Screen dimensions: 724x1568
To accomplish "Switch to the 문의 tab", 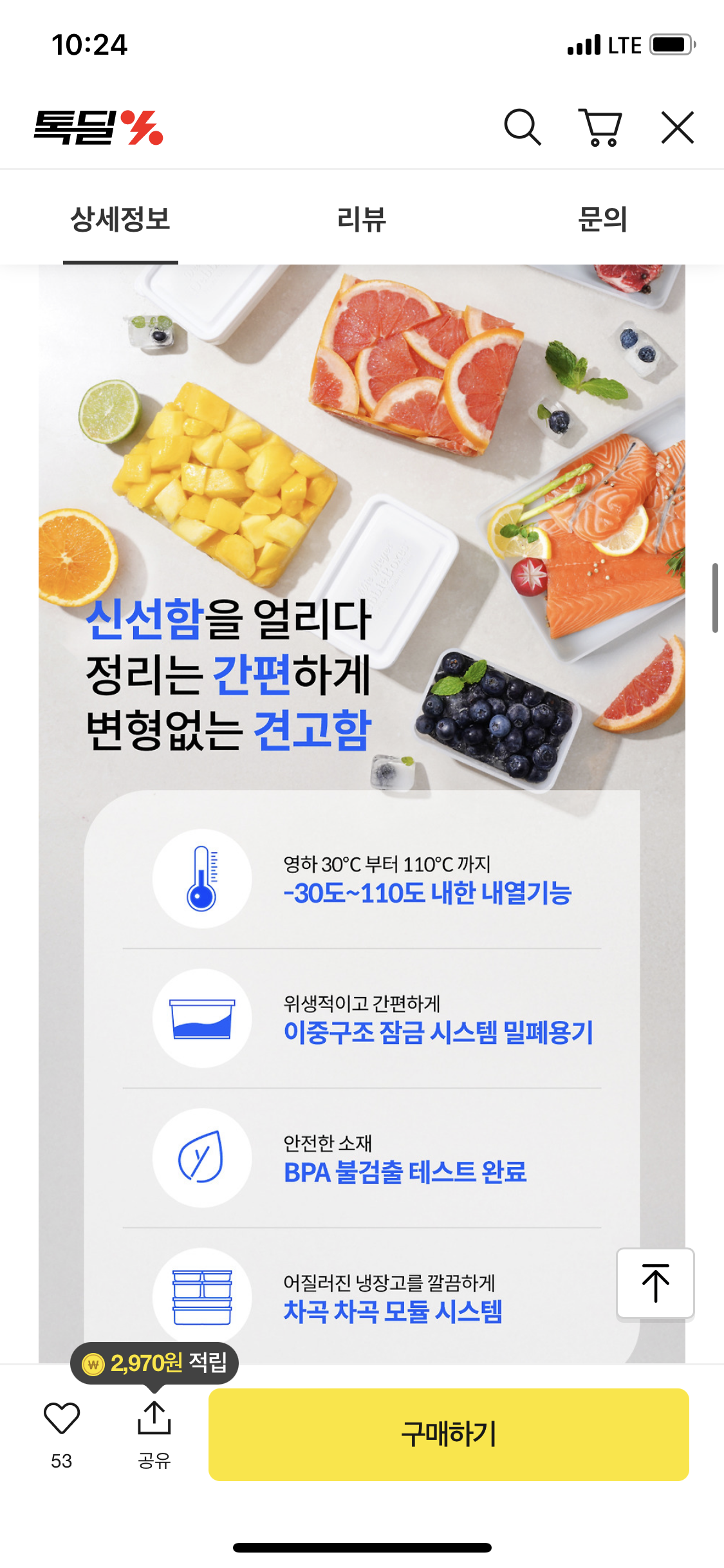I will coord(602,219).
